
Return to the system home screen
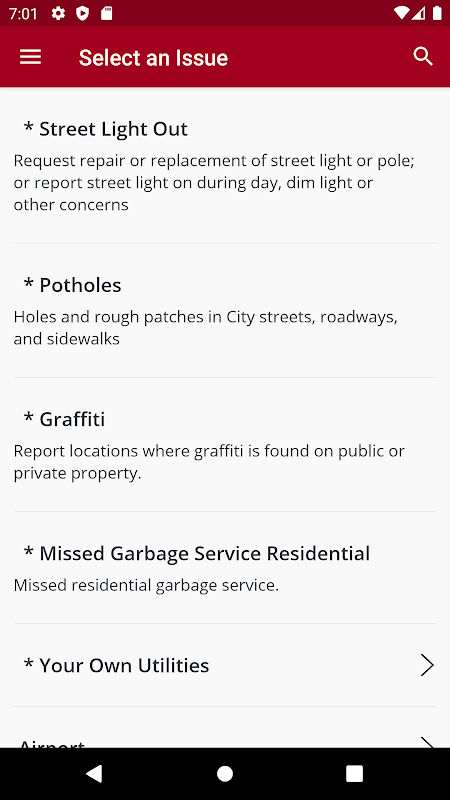click(225, 774)
